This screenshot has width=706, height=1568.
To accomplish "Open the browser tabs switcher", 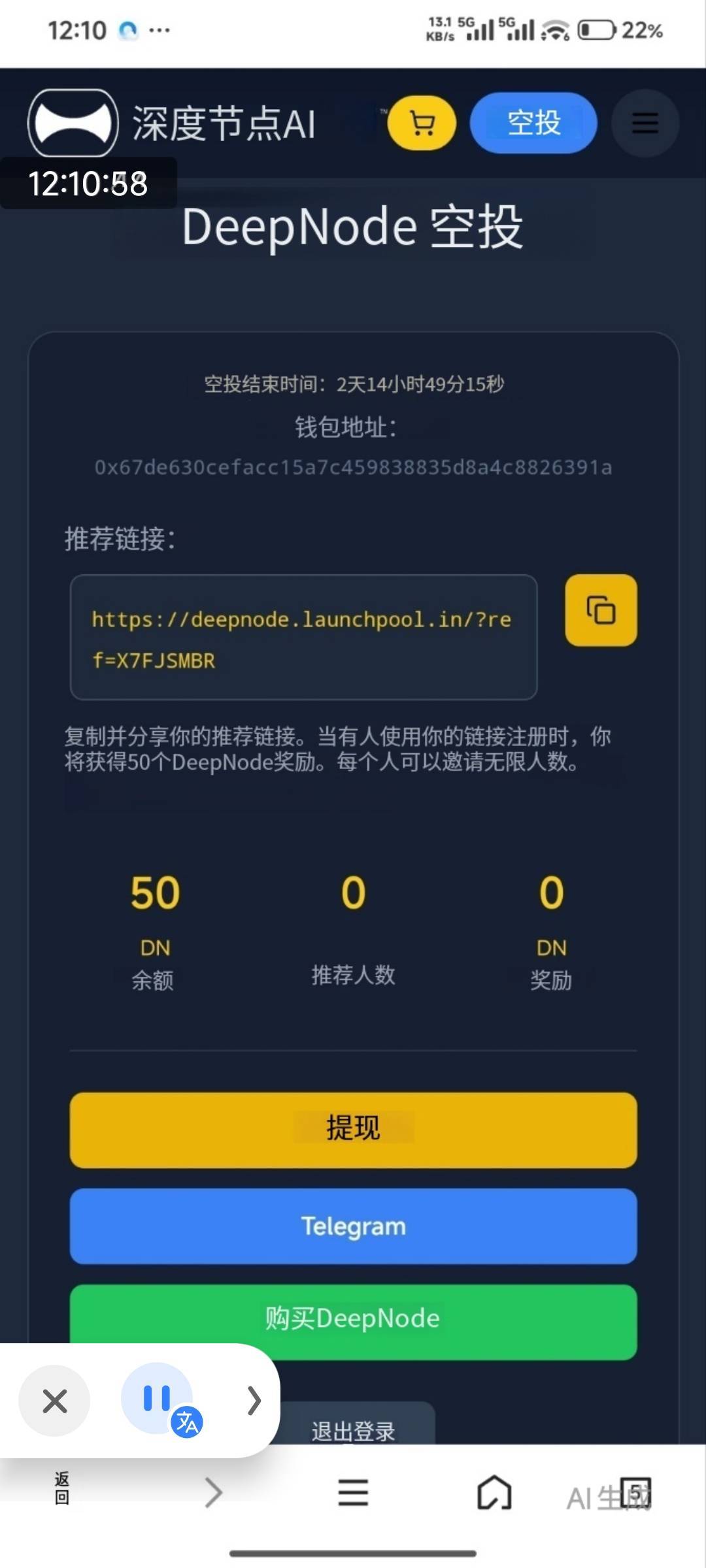I will point(635,1493).
